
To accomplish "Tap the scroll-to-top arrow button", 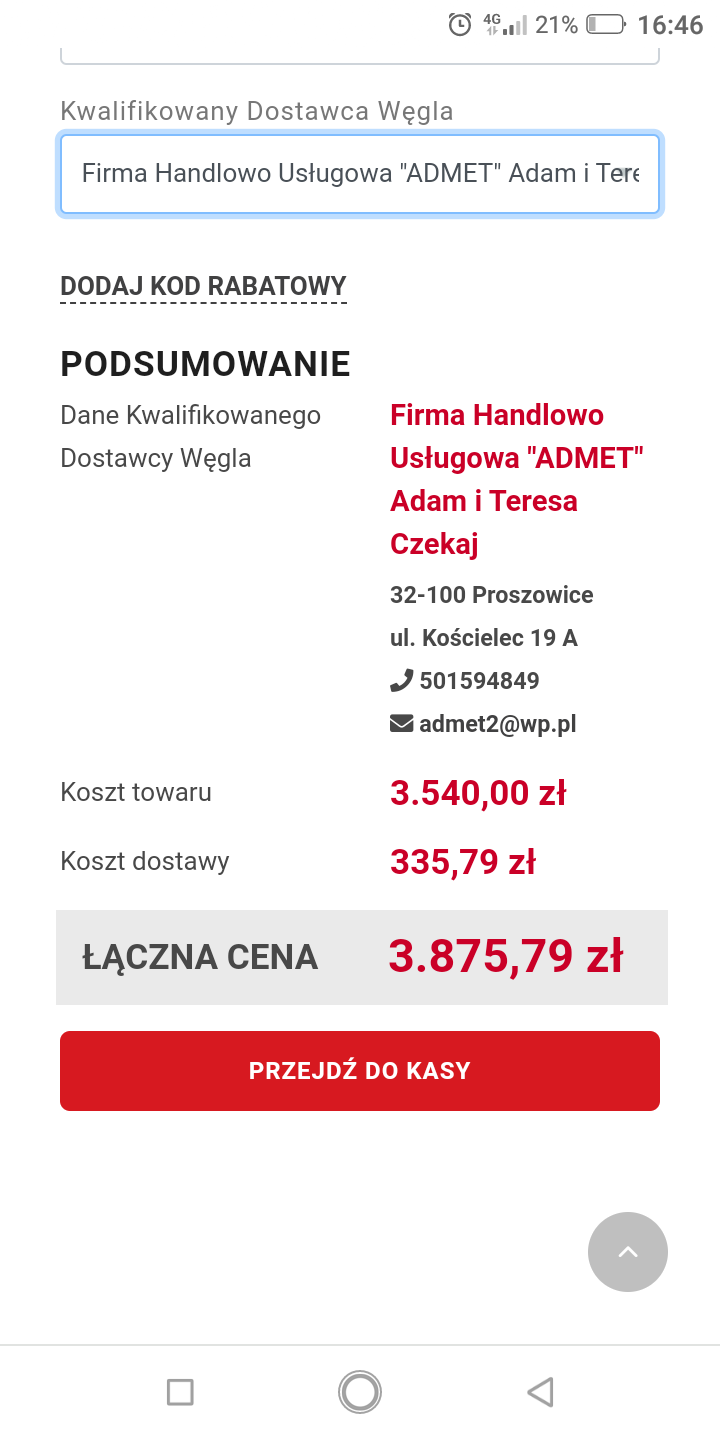I will [x=627, y=1251].
